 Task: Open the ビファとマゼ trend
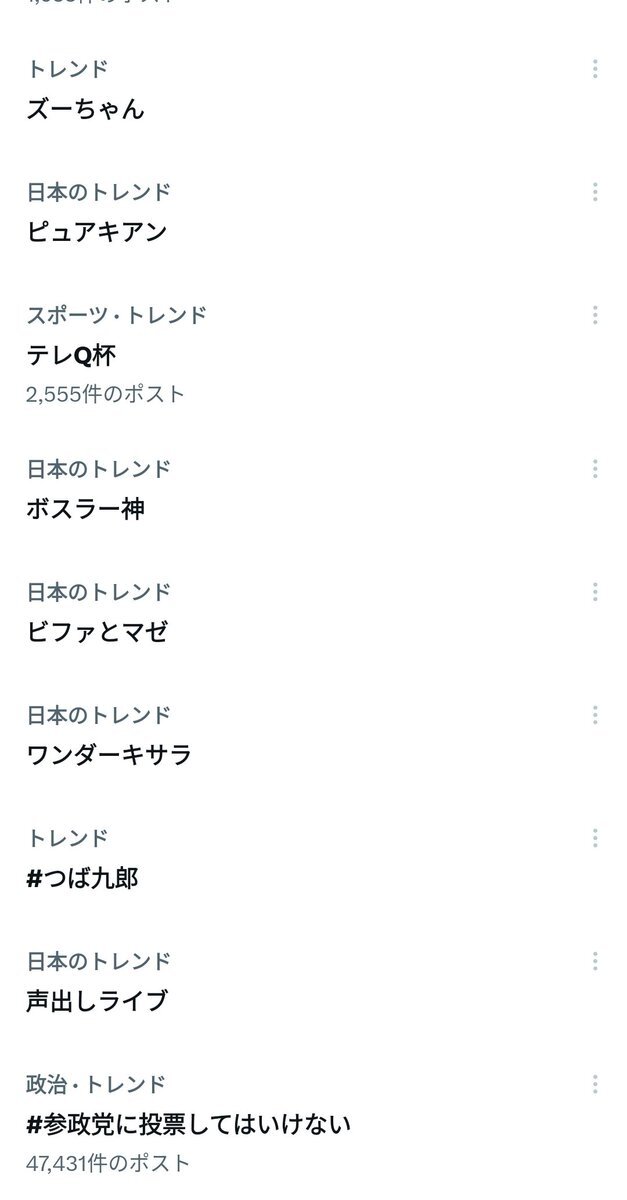tap(97, 631)
